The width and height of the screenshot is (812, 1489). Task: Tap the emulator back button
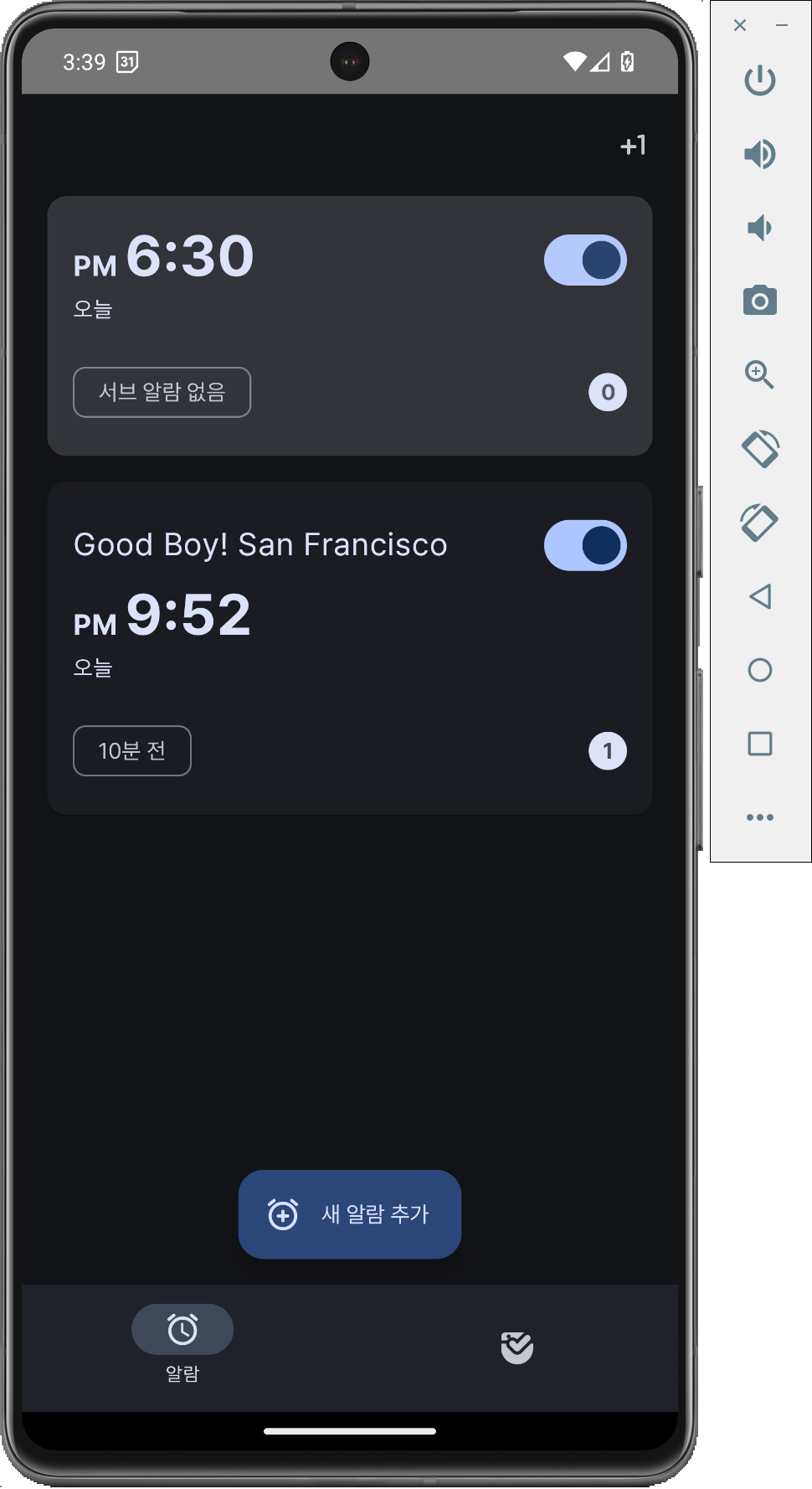pos(760,596)
